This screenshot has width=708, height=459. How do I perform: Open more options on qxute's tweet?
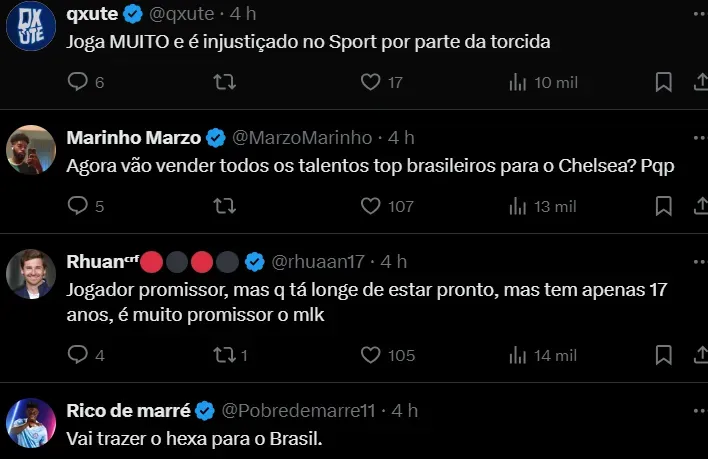696,14
